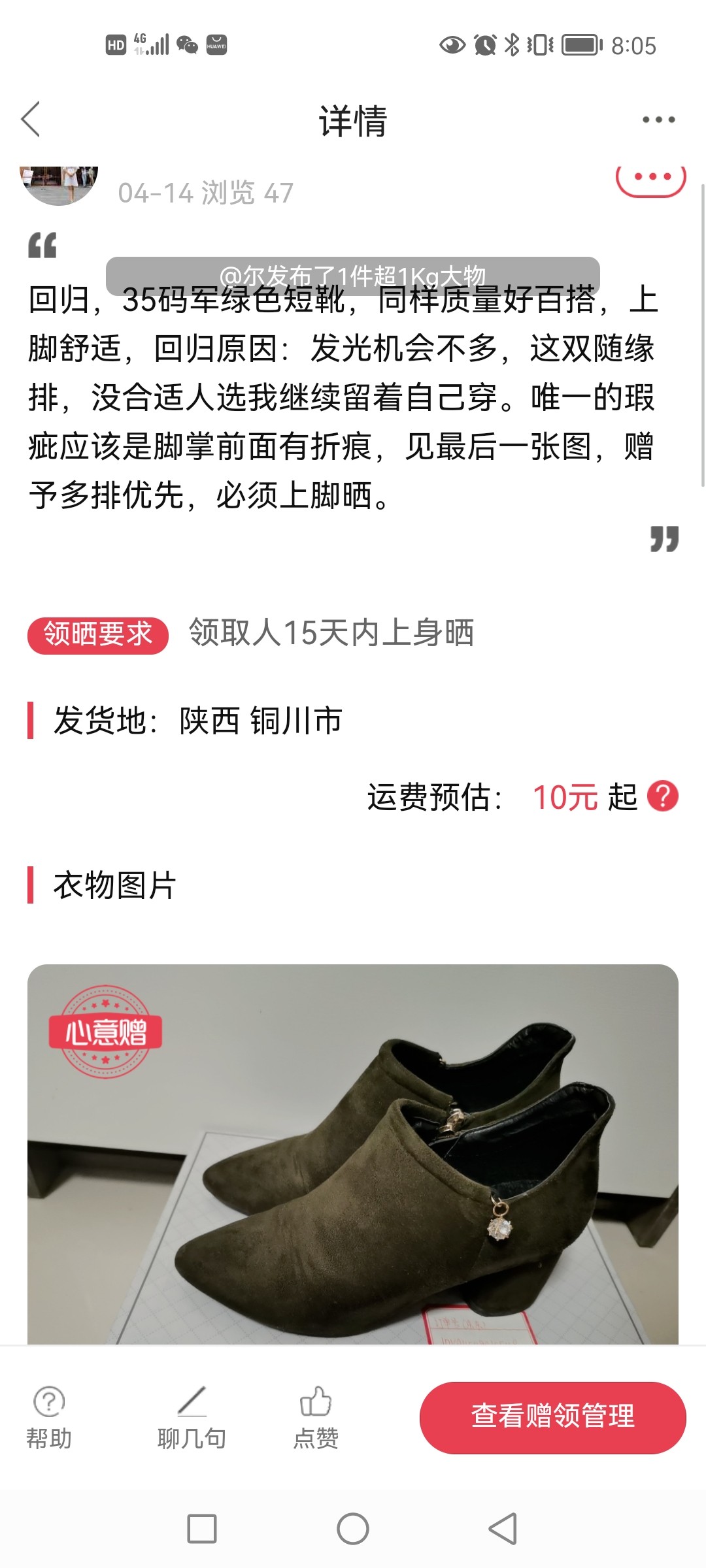The image size is (706, 1568).
Task: Open 查看赠领管理
Action: (x=552, y=1417)
